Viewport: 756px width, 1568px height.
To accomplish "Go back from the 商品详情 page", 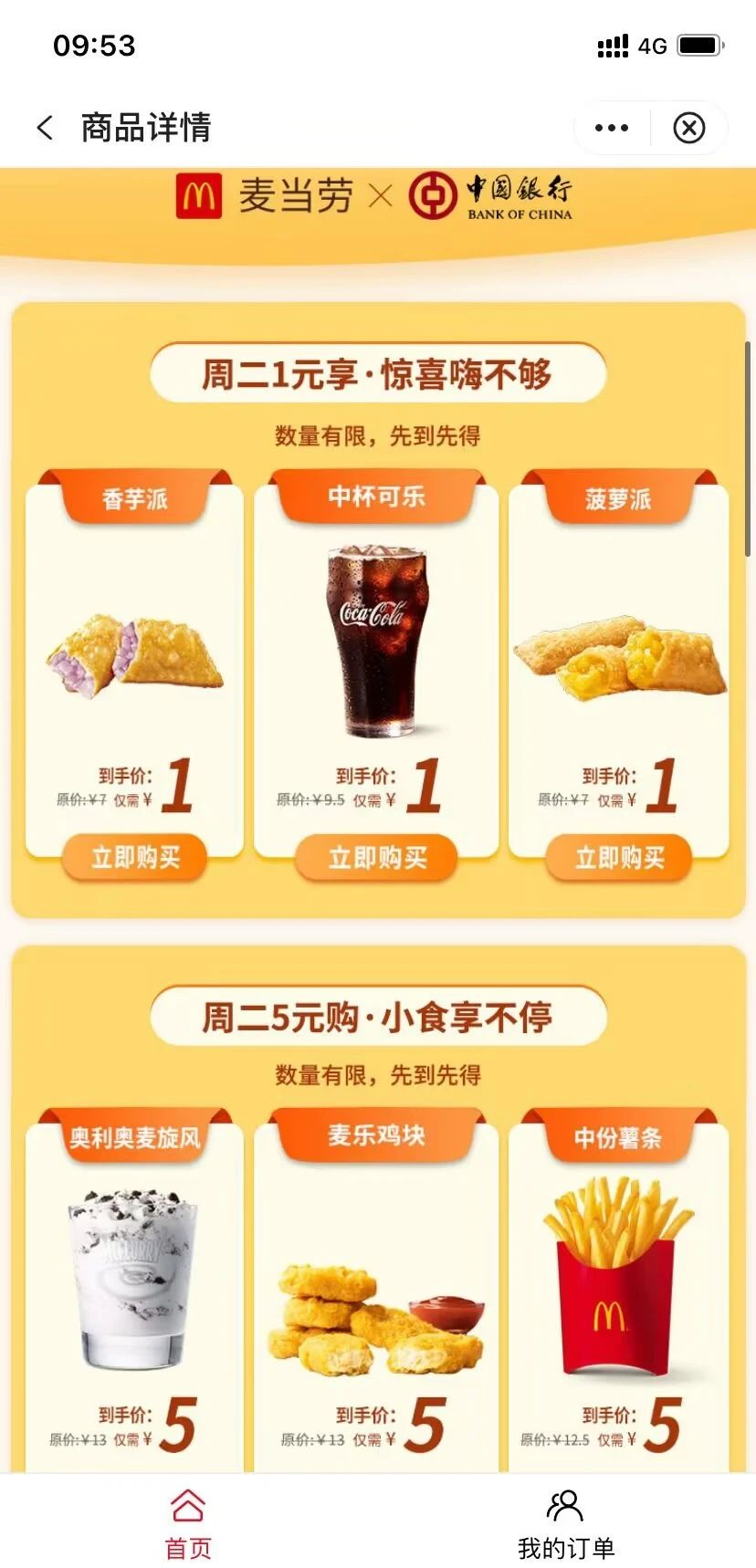I will (45, 128).
